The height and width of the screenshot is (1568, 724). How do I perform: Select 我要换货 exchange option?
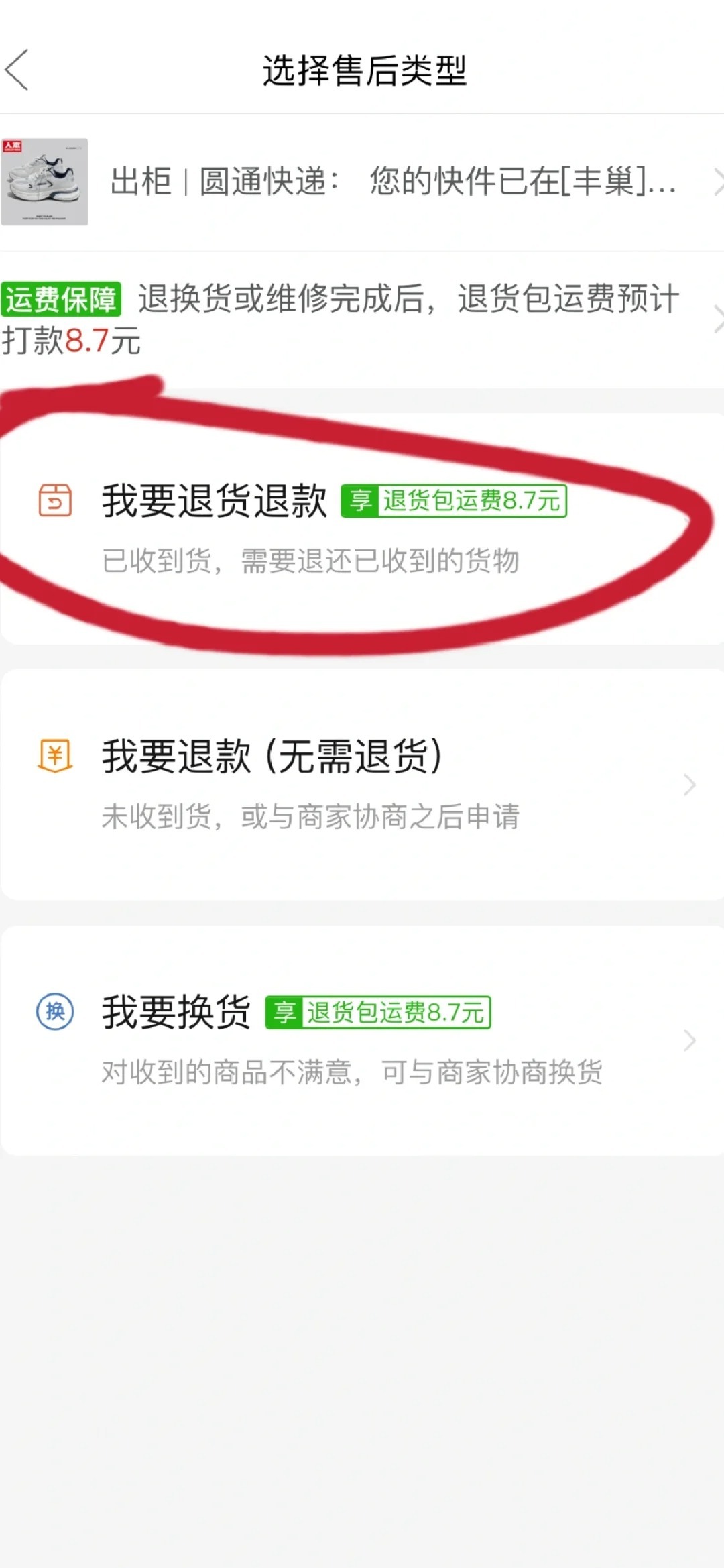(362, 1040)
